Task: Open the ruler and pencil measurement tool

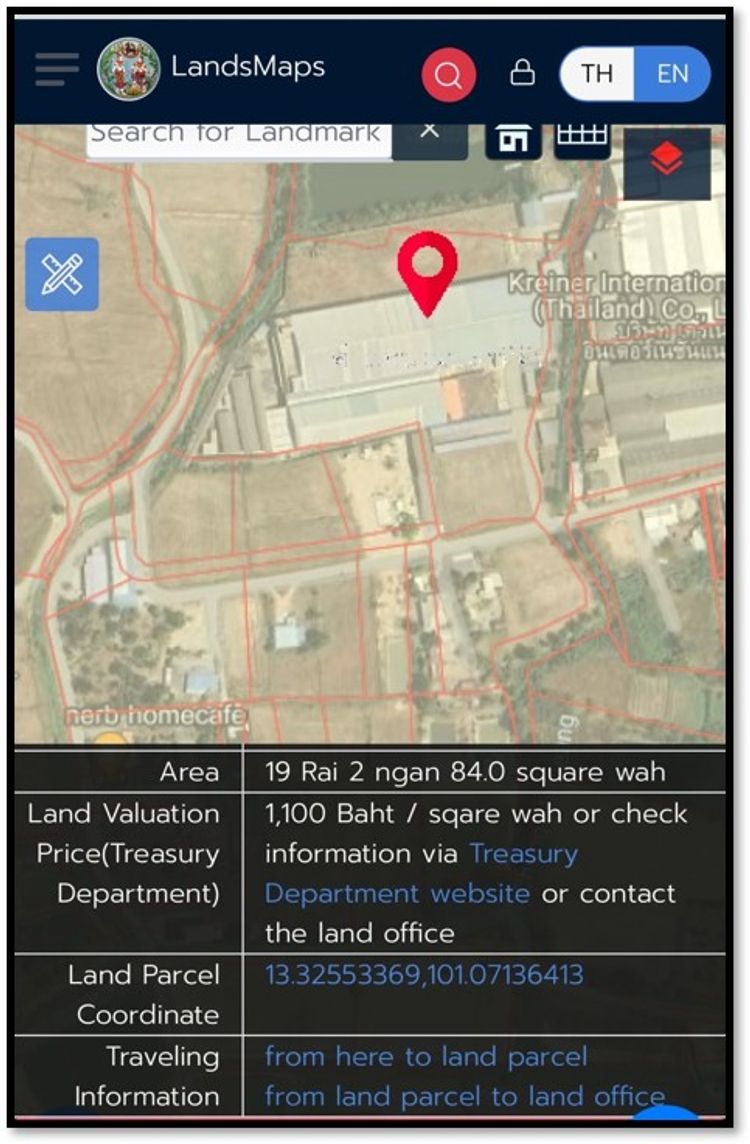Action: (x=62, y=274)
